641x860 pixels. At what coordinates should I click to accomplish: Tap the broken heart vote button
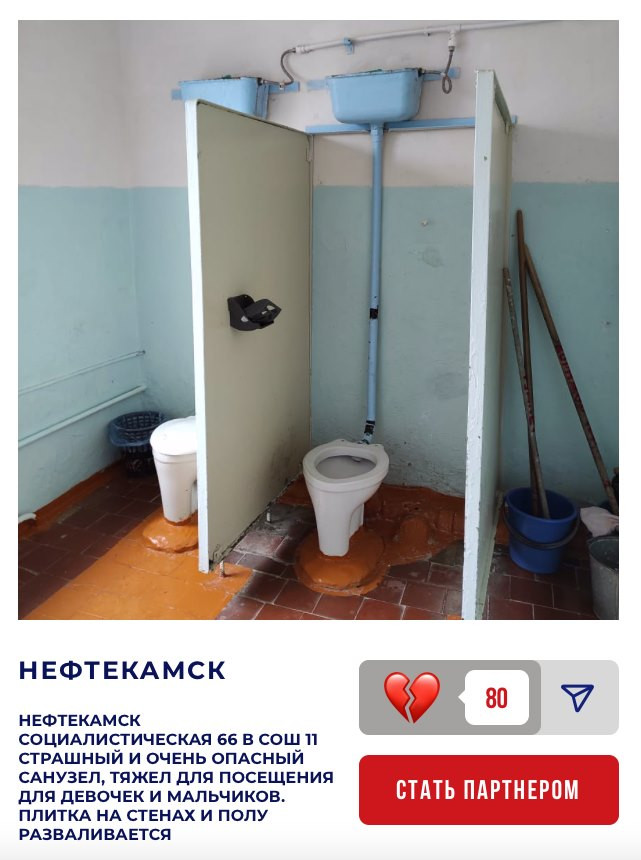pyautogui.click(x=411, y=697)
